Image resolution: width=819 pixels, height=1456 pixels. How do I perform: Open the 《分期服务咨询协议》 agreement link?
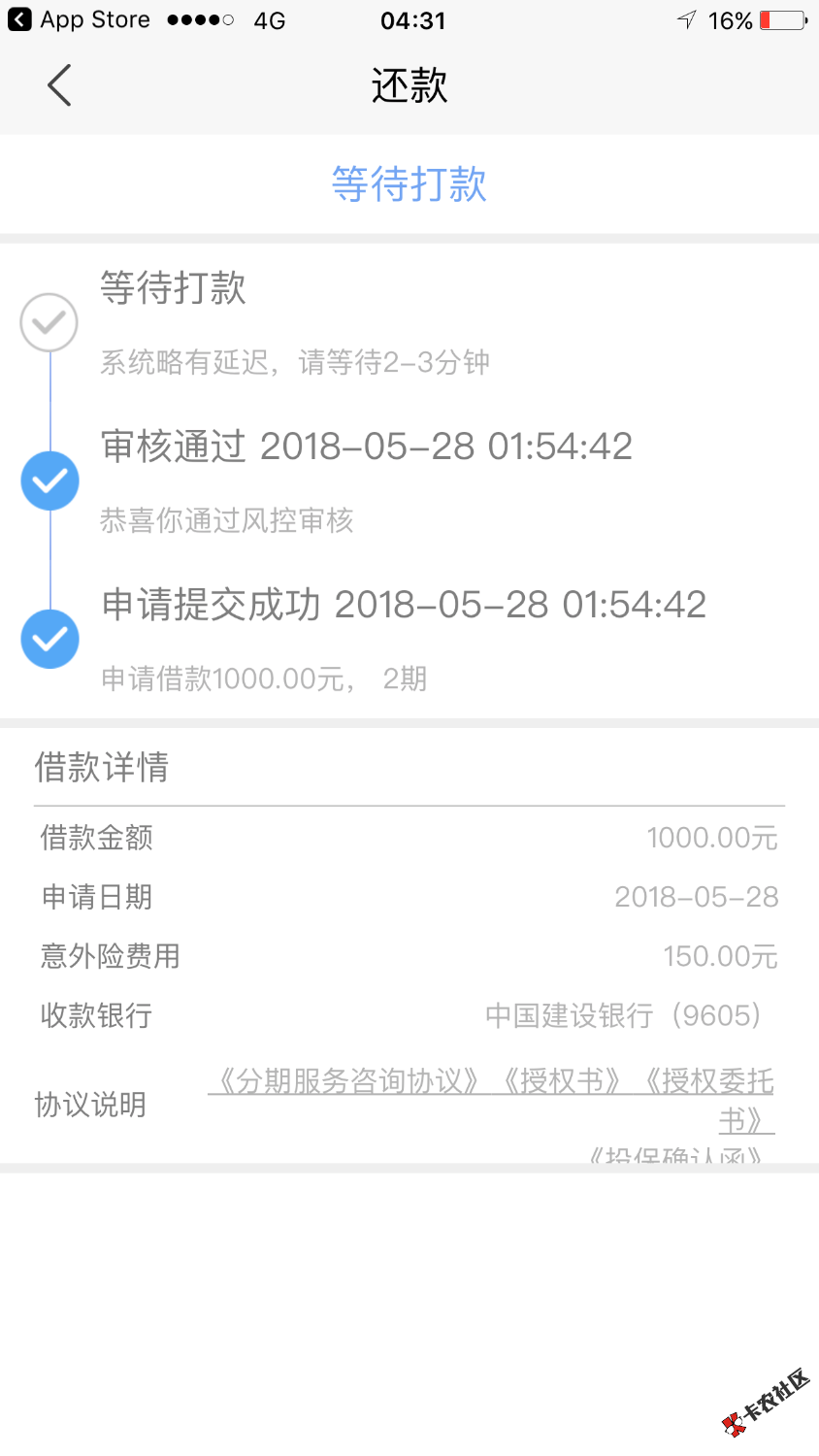345,1080
